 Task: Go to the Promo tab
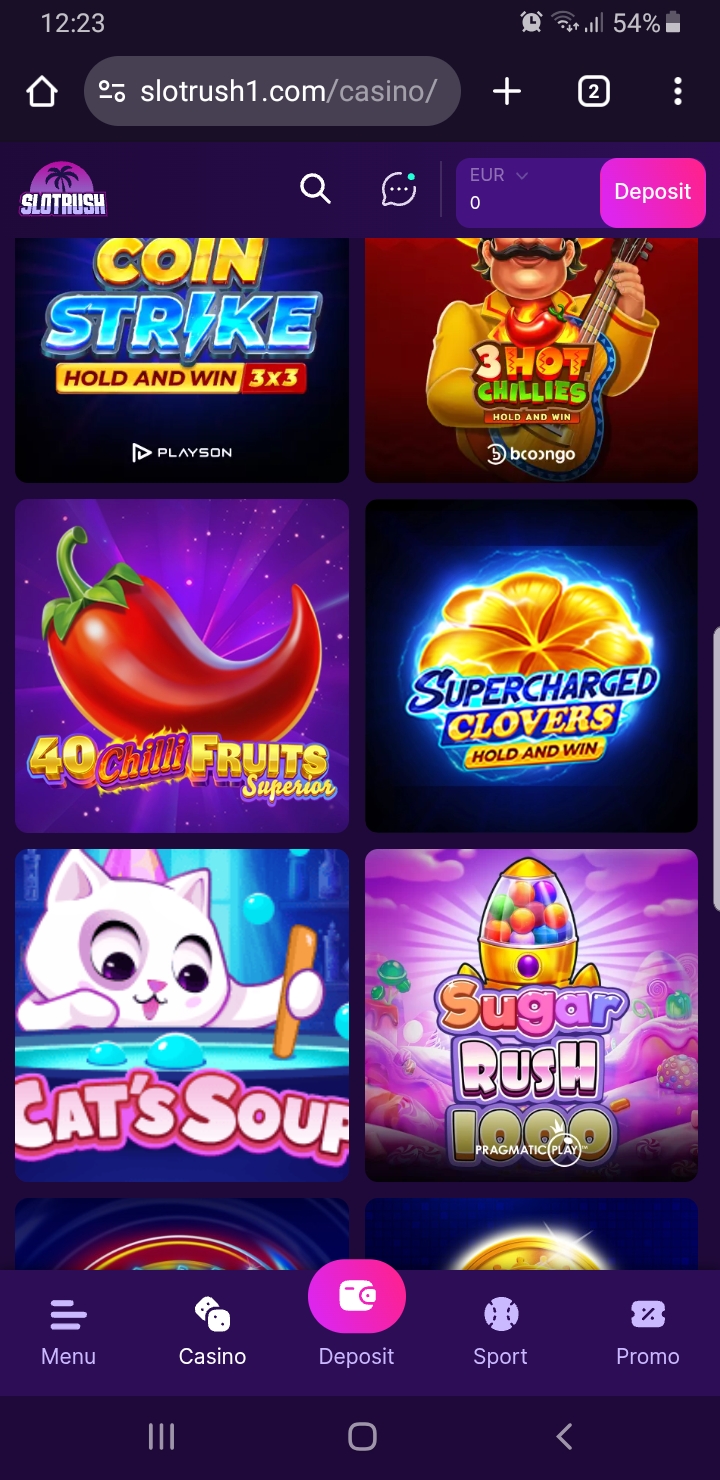coord(647,1332)
